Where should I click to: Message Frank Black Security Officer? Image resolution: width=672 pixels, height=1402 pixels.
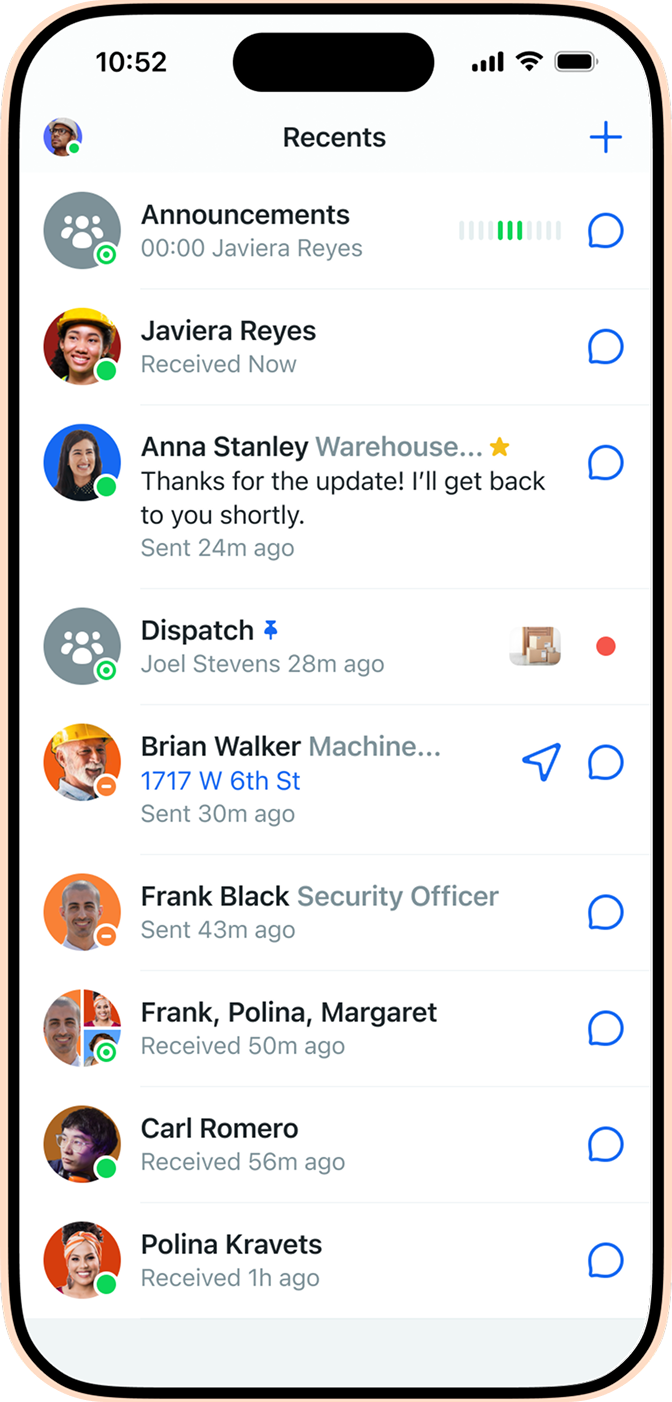(x=605, y=912)
